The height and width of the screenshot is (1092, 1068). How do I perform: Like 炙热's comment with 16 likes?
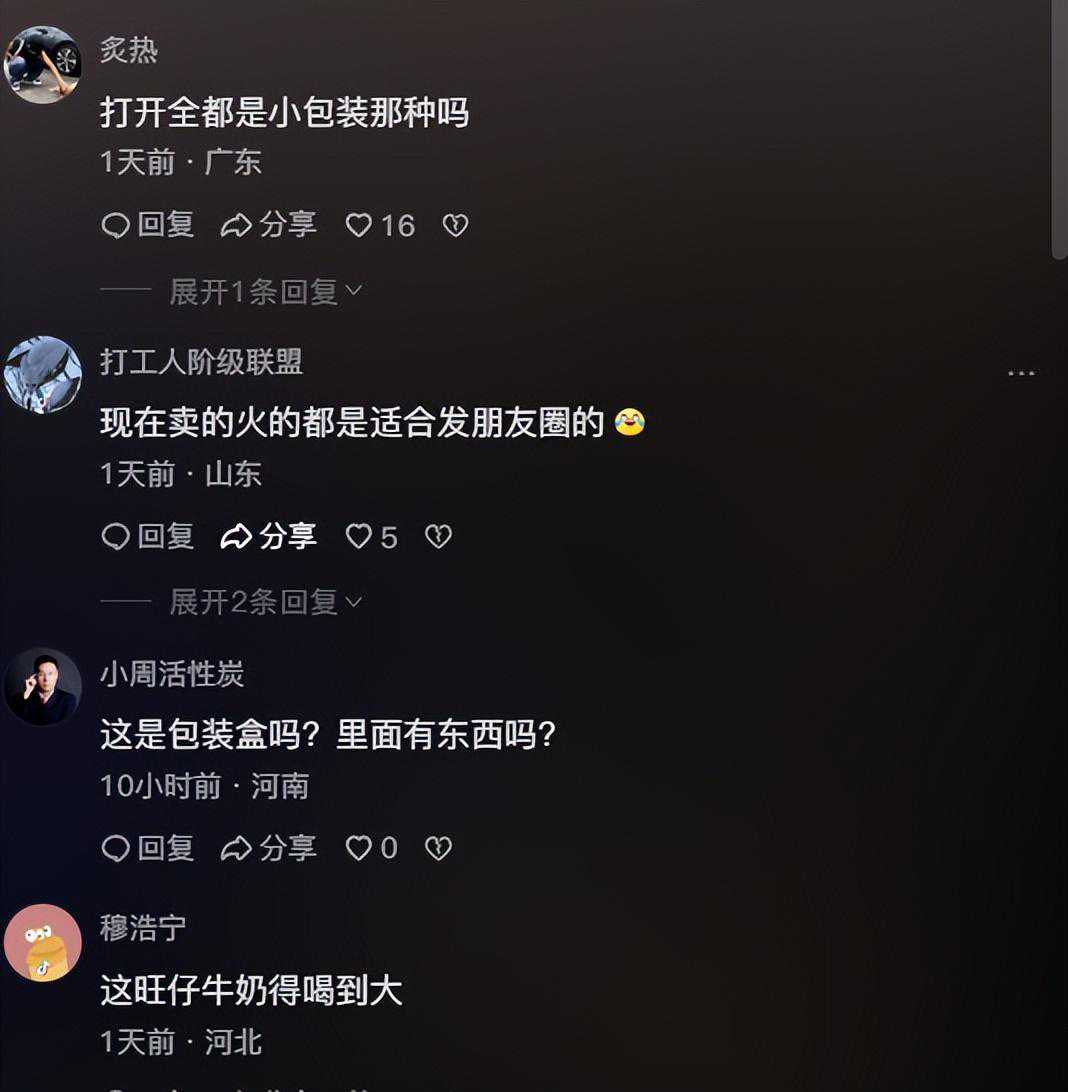(379, 226)
